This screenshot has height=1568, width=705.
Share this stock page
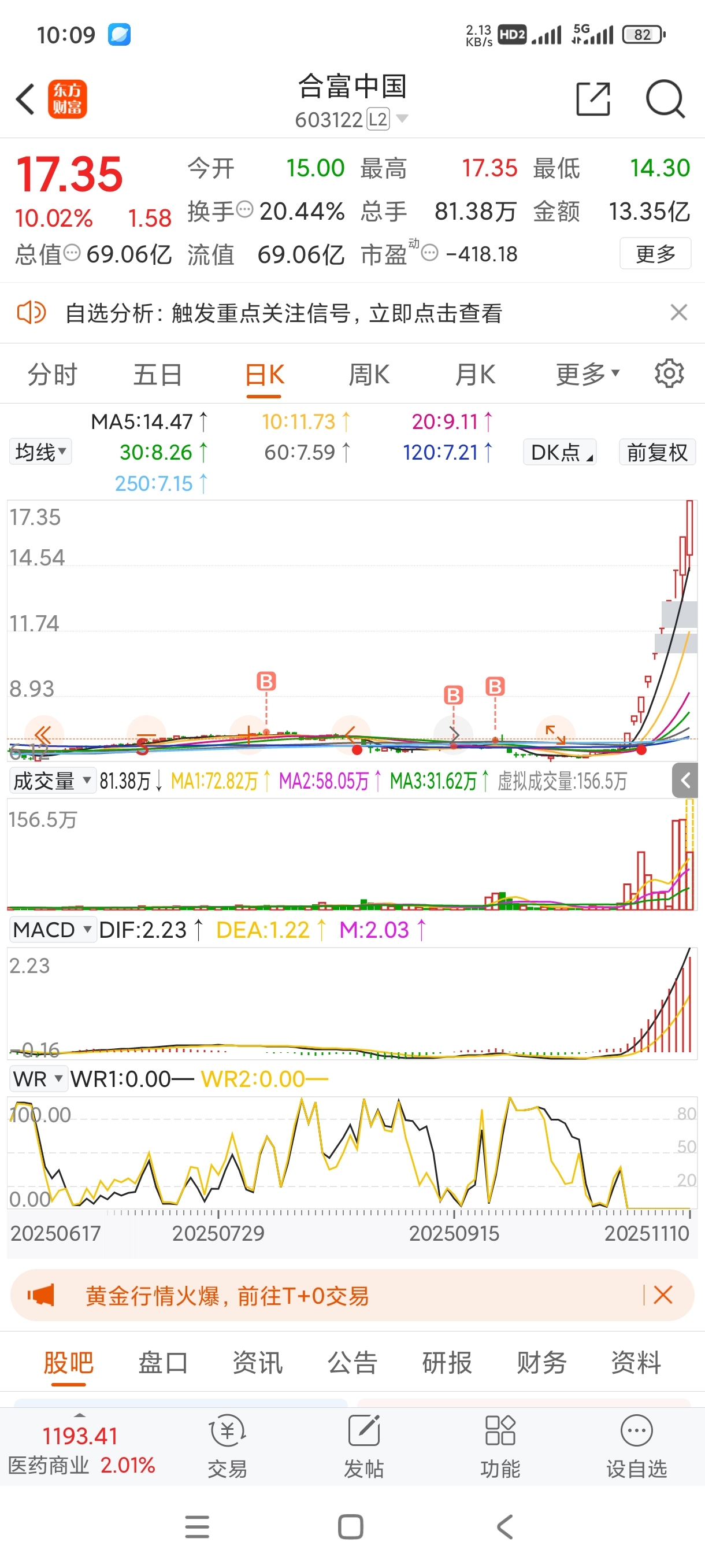pos(592,99)
